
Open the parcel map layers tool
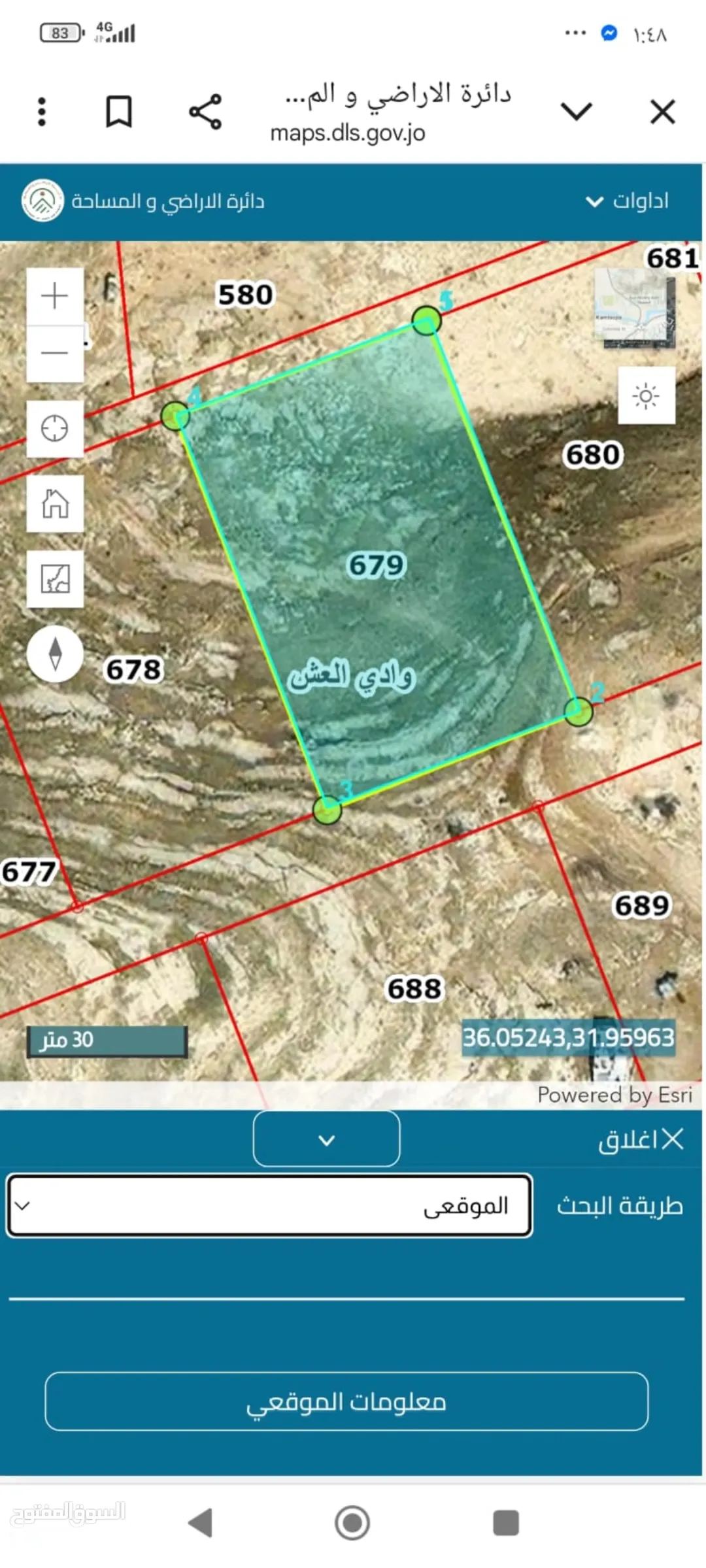pyautogui.click(x=55, y=579)
